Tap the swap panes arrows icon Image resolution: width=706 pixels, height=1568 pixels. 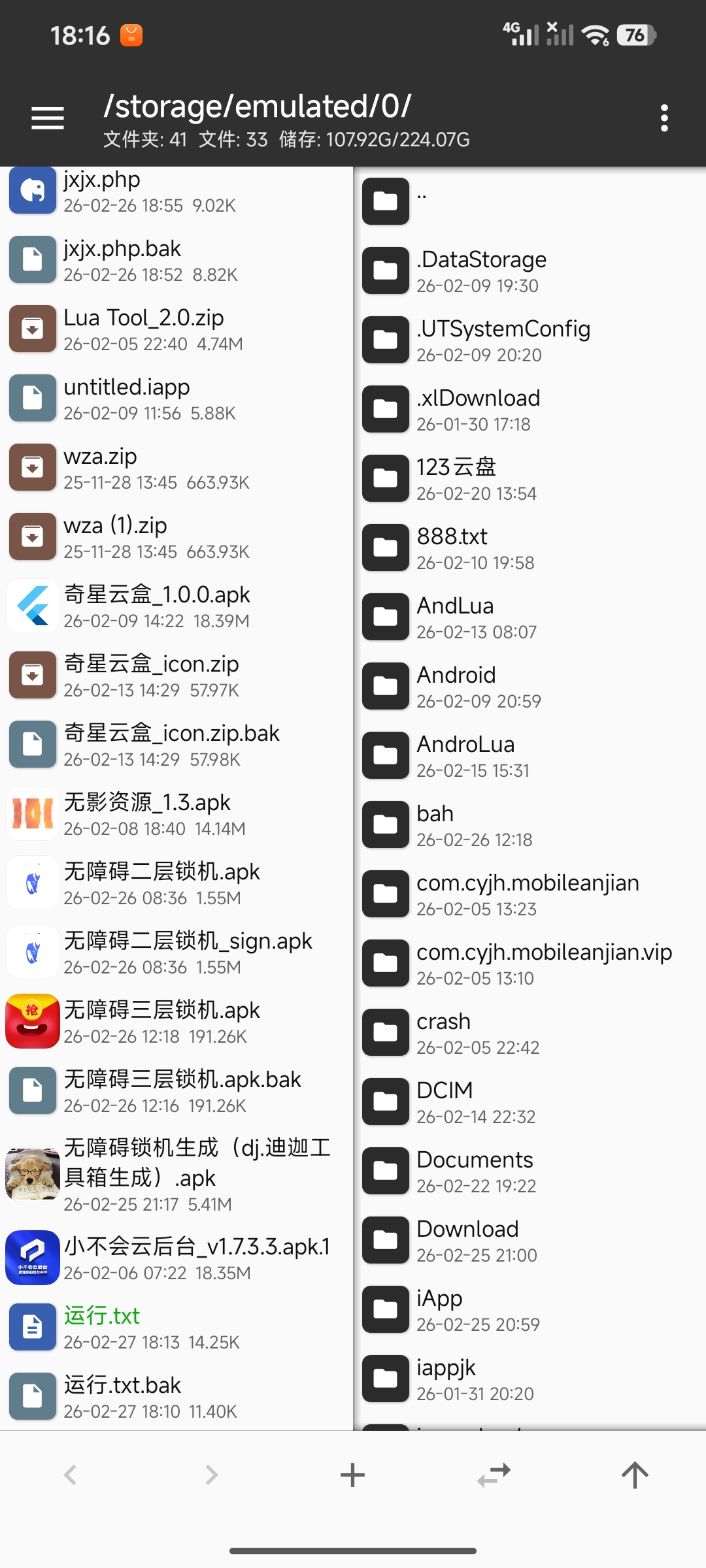(x=494, y=1475)
